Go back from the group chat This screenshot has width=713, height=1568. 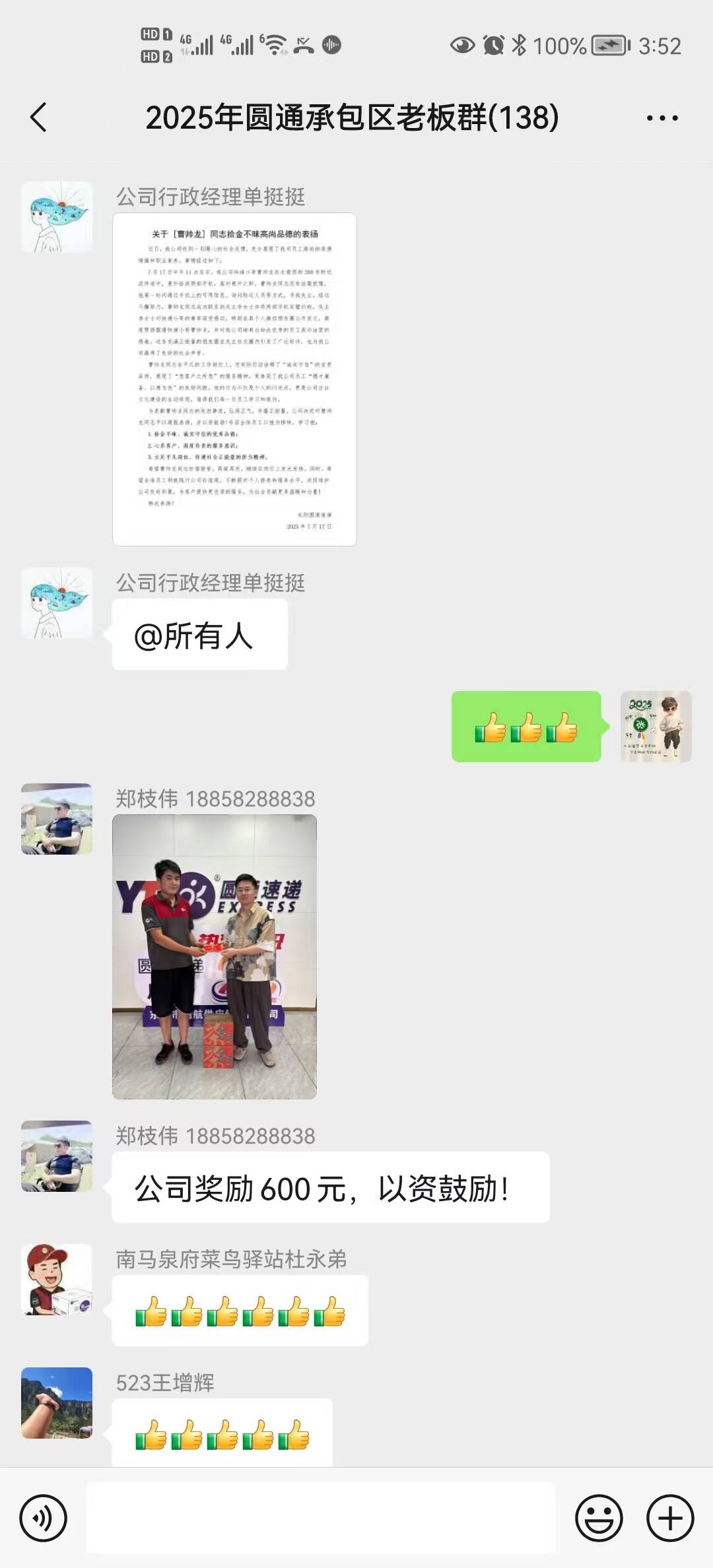(x=38, y=117)
